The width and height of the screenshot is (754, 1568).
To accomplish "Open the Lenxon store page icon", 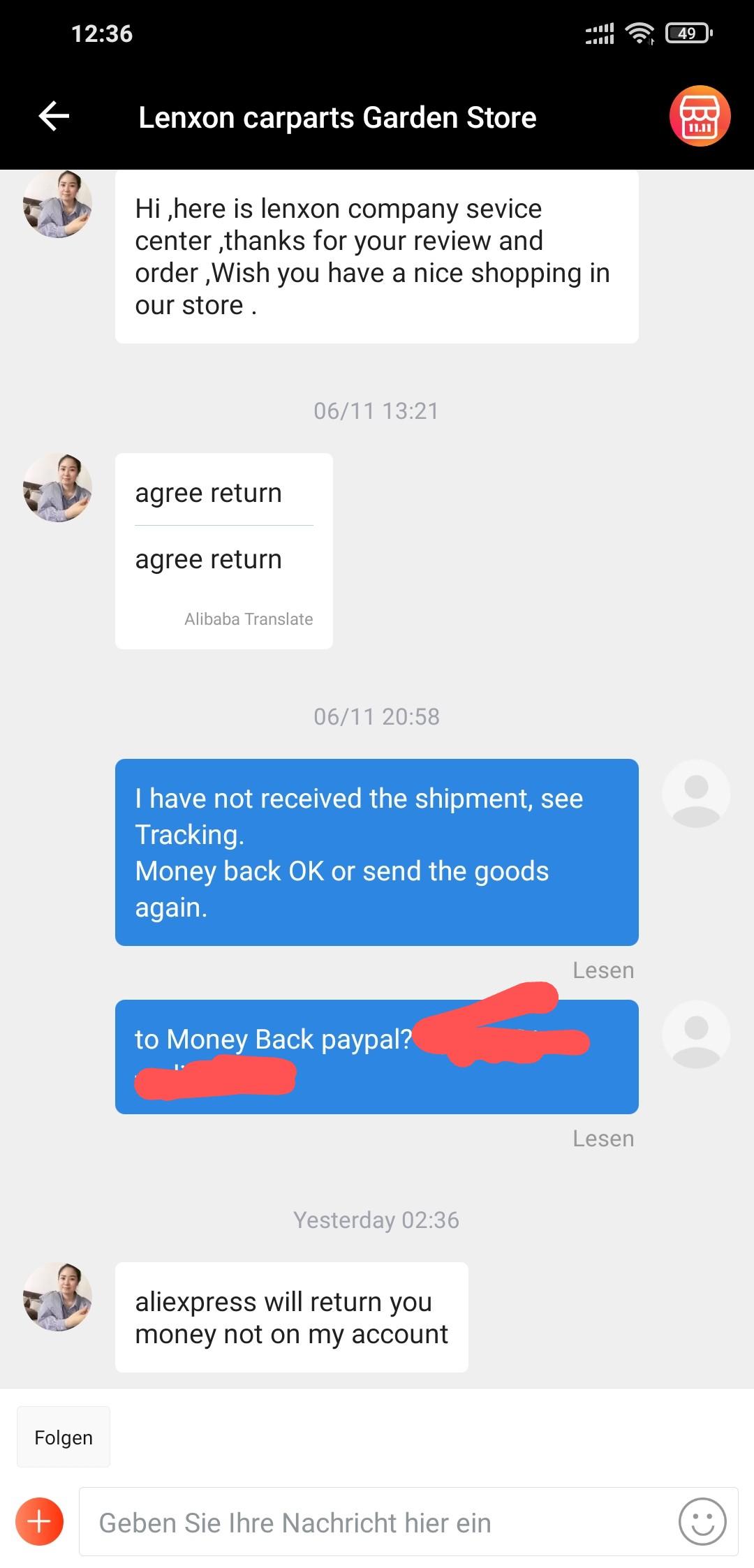I will 700,116.
